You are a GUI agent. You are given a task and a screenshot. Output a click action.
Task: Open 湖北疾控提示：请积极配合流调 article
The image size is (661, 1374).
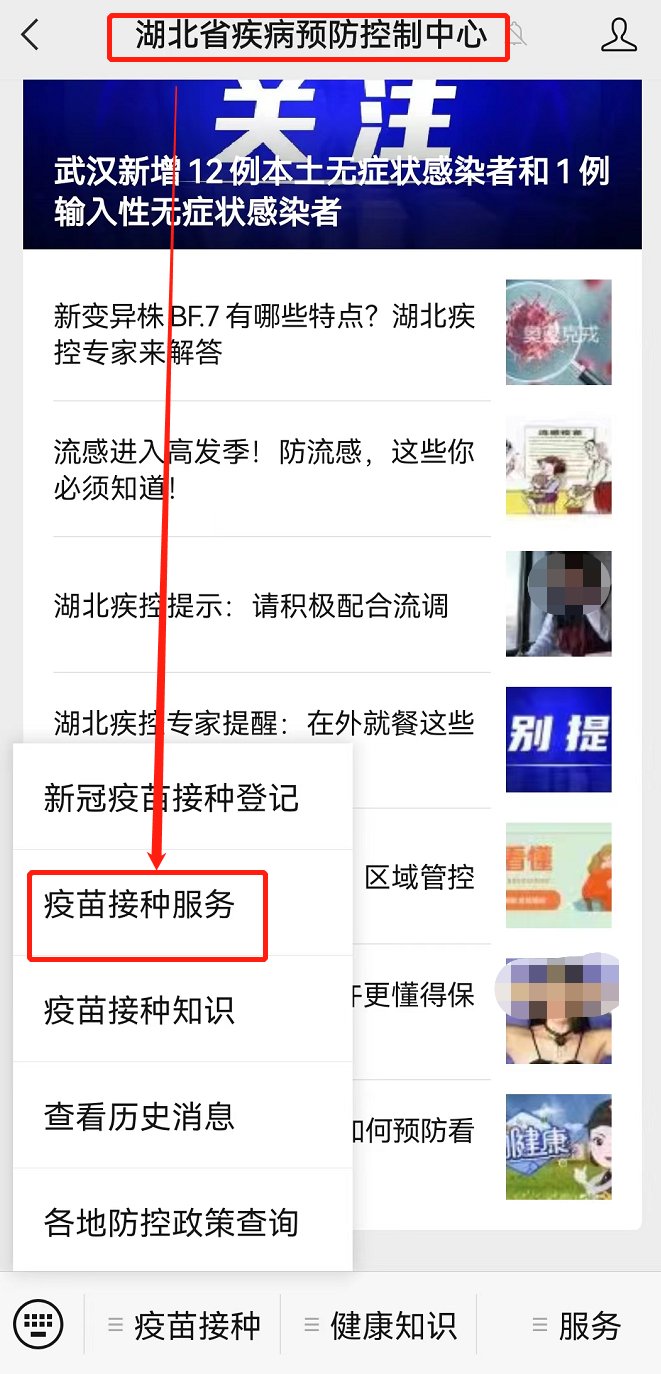tap(251, 605)
